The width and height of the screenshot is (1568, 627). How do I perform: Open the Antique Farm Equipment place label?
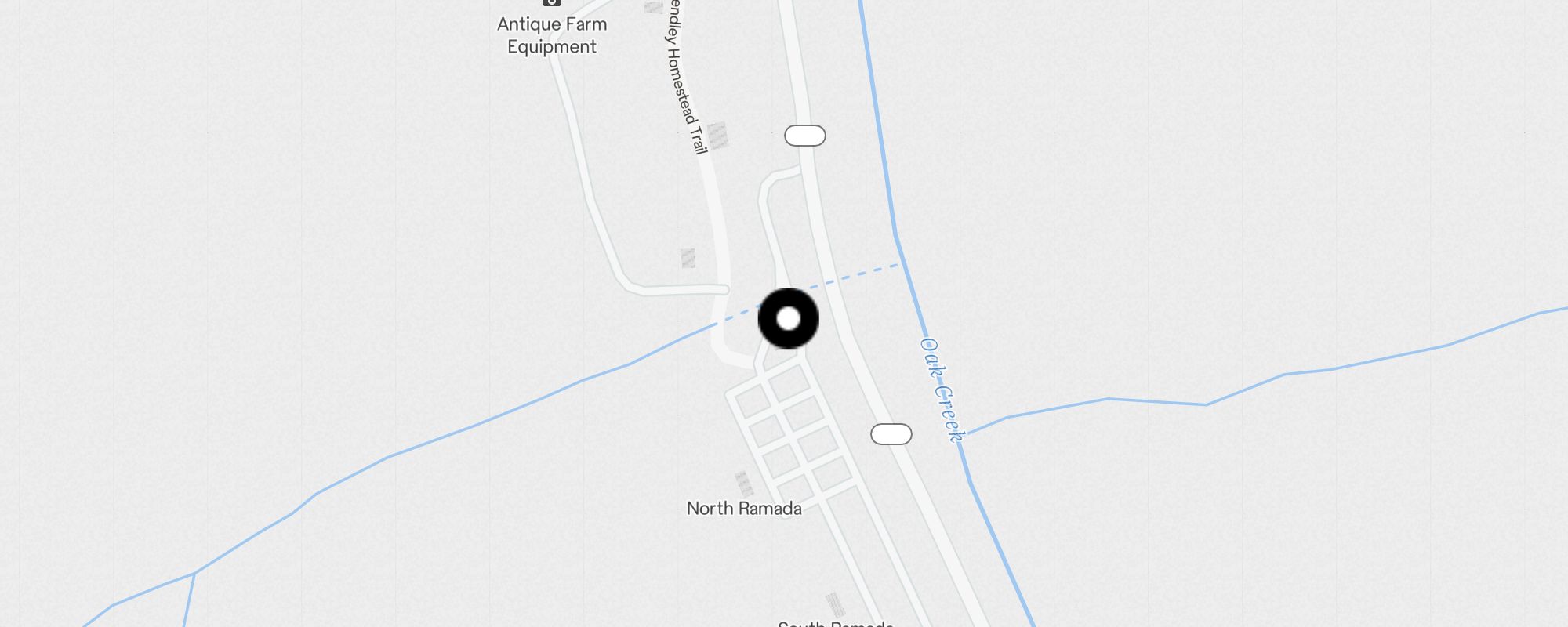coord(552,35)
